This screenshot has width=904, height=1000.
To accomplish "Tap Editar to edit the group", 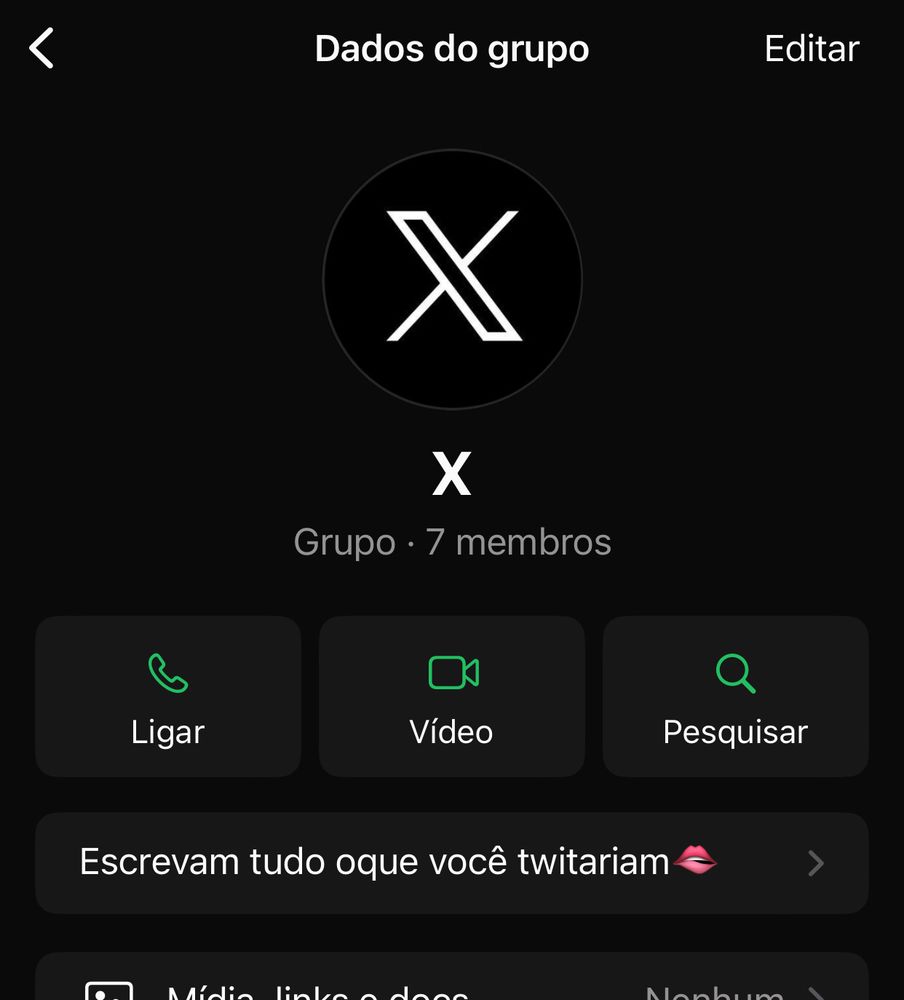I will click(811, 48).
